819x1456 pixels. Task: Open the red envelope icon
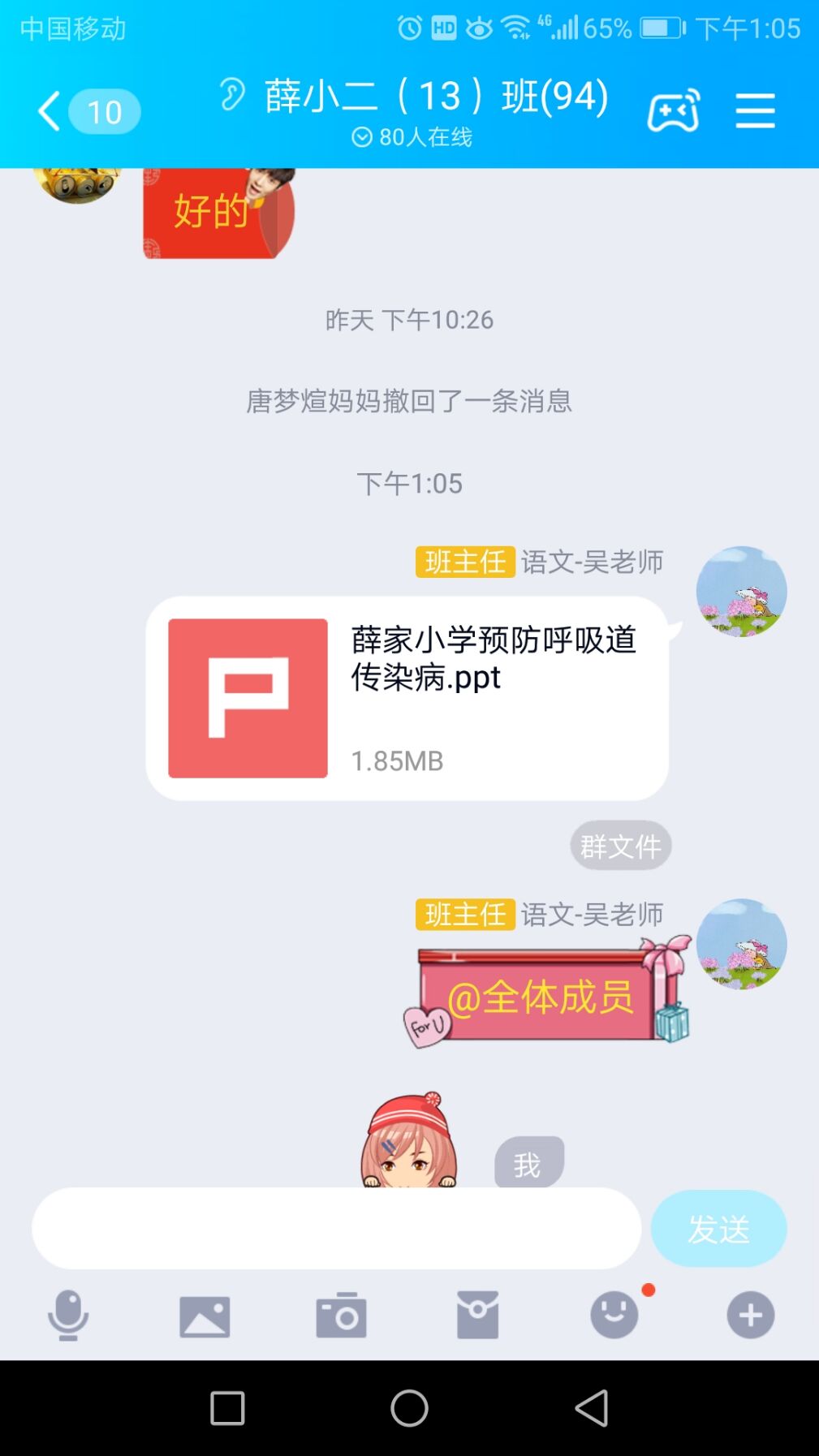[x=477, y=1315]
